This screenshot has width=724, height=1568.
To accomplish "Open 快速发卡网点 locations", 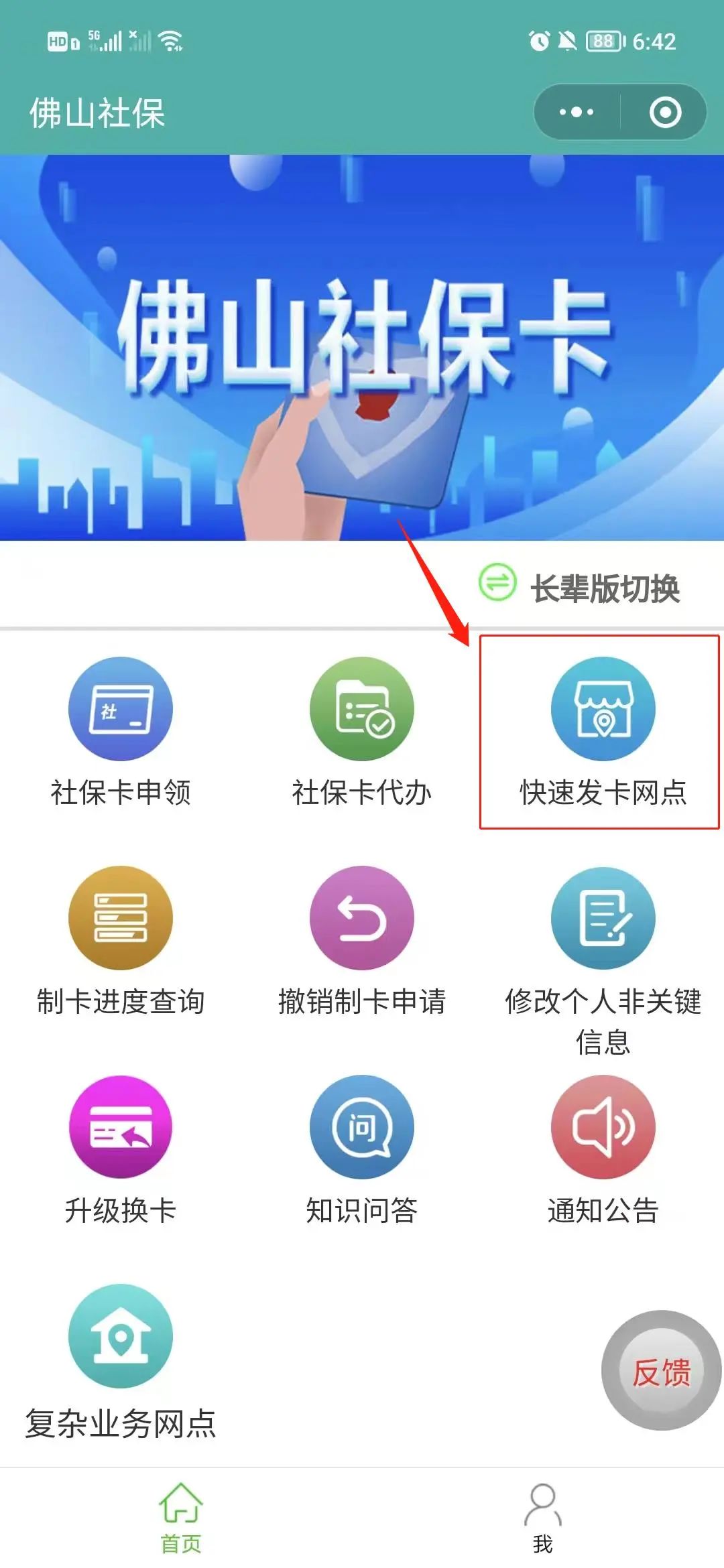I will 603,731.
